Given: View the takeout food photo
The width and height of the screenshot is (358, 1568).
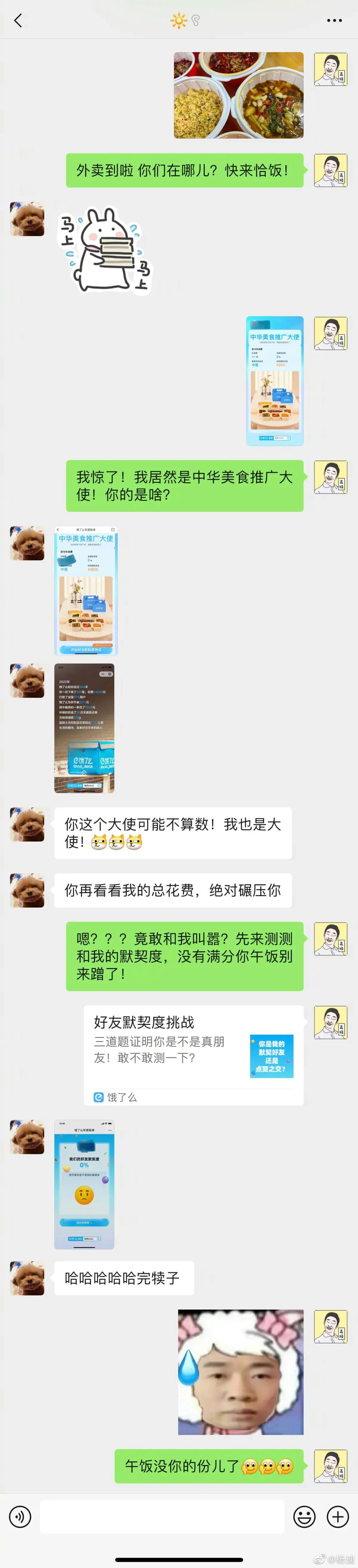Looking at the screenshot, I should pos(239,96).
